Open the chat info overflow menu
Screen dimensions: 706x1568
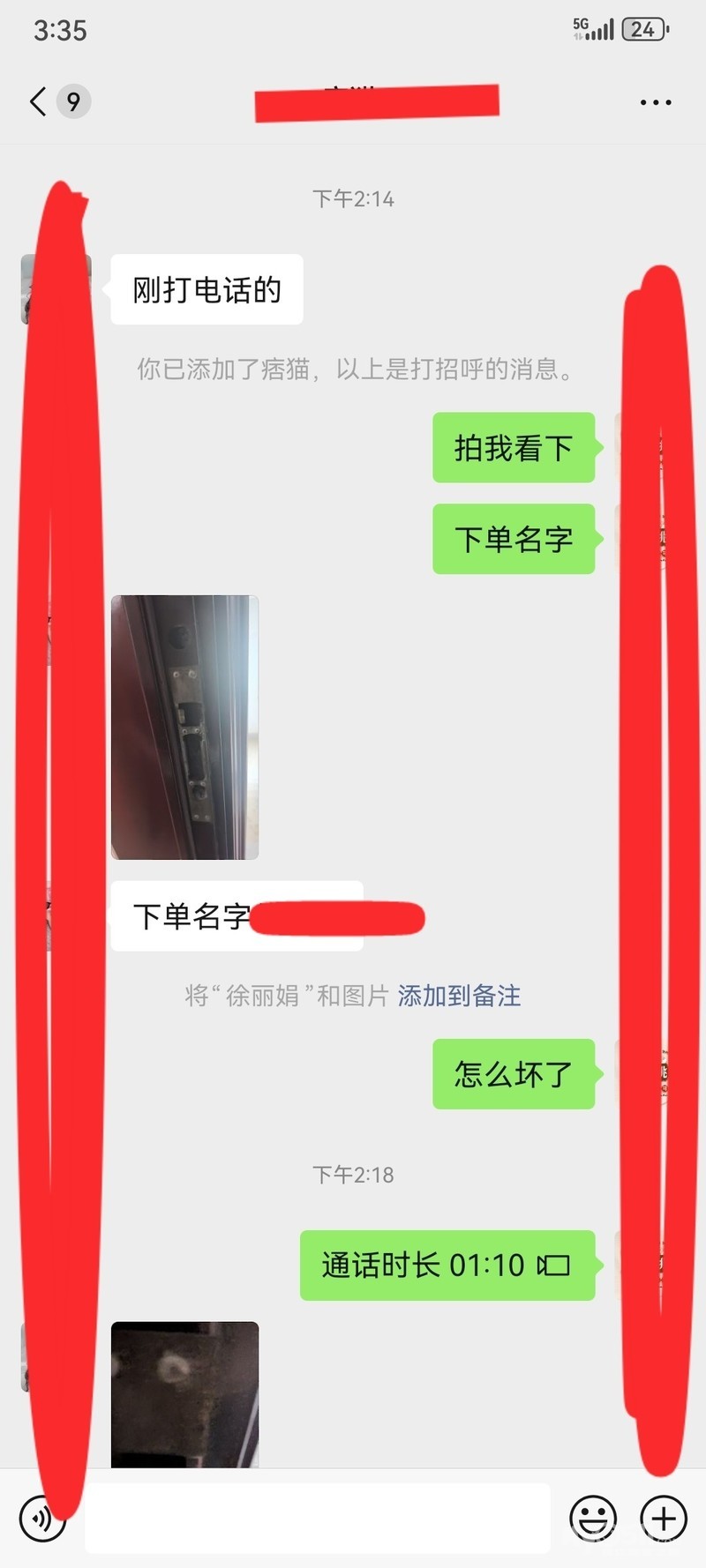pos(655,102)
